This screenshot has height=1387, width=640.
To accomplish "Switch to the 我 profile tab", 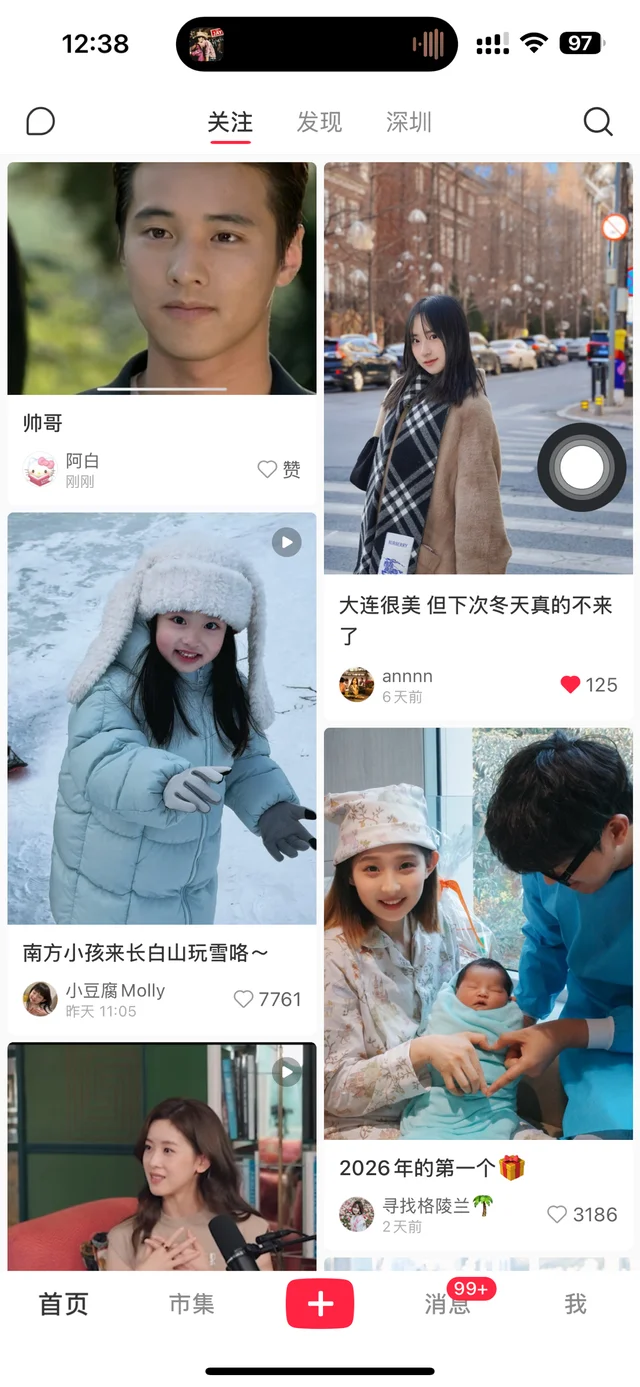I will tap(575, 1304).
